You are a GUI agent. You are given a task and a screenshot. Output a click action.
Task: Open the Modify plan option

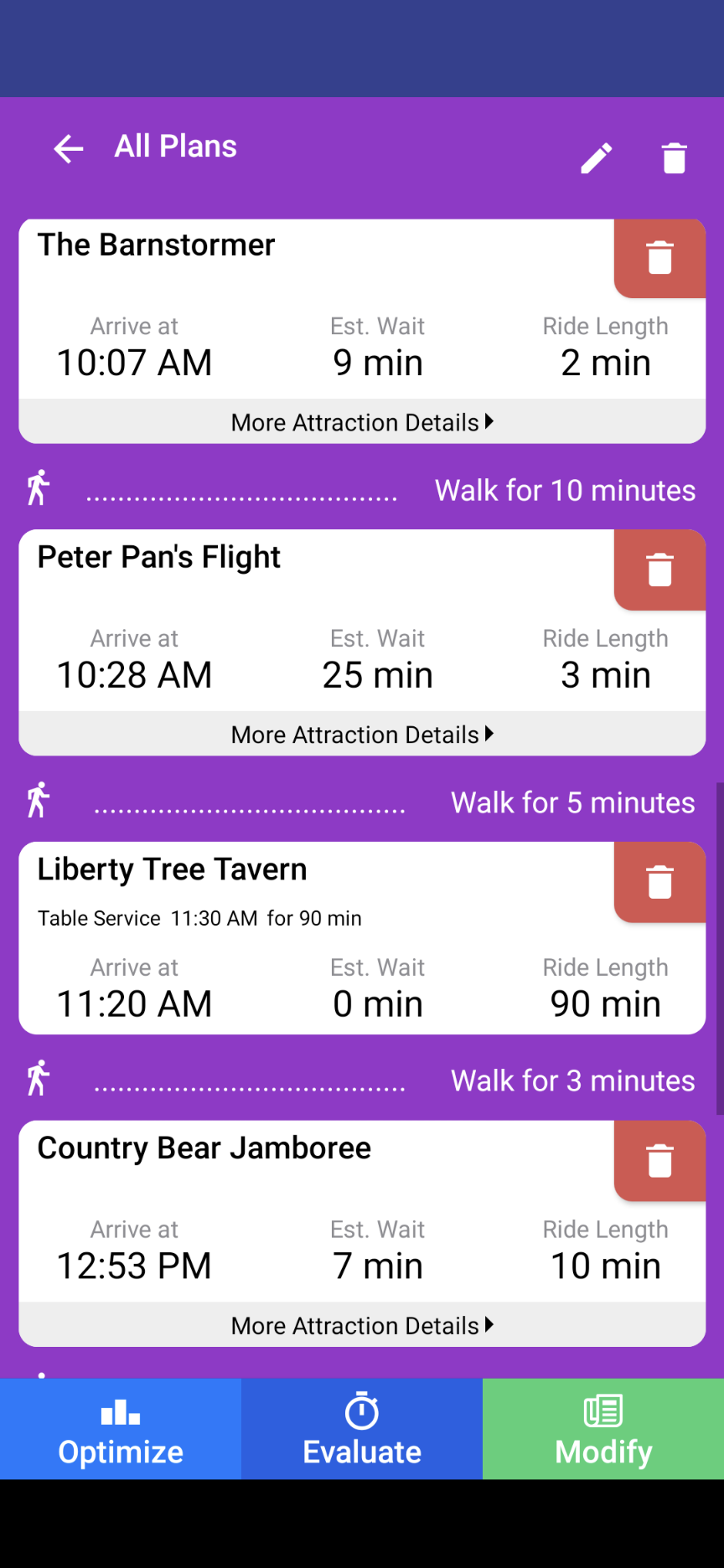(x=603, y=1430)
